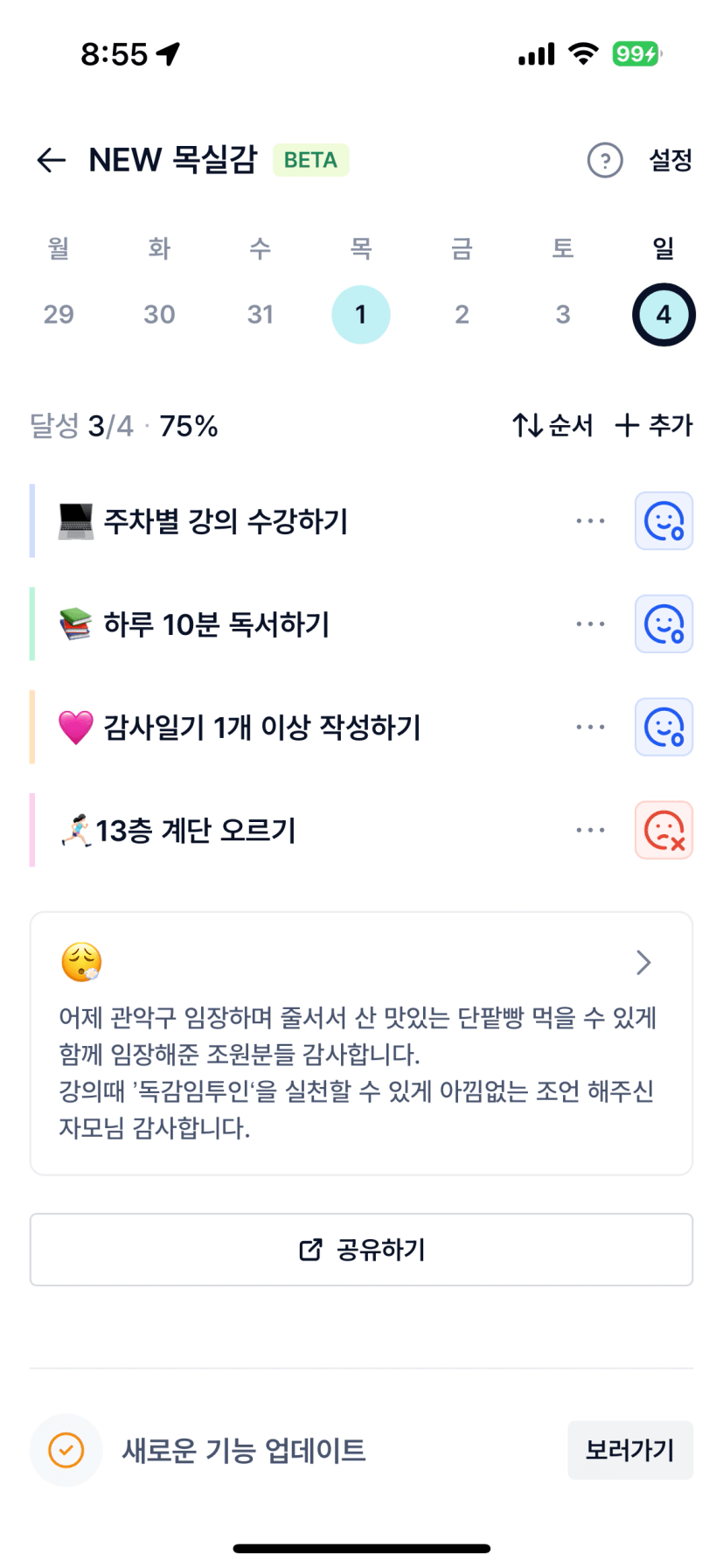Go back with the arrow icon
The width and height of the screenshot is (723, 1568).
click(52, 160)
